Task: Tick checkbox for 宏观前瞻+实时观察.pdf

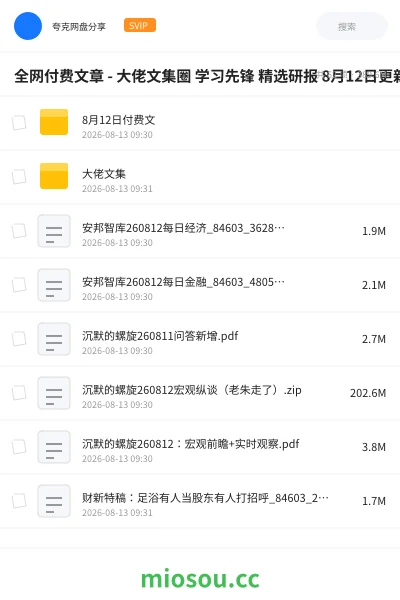Action: (19, 447)
